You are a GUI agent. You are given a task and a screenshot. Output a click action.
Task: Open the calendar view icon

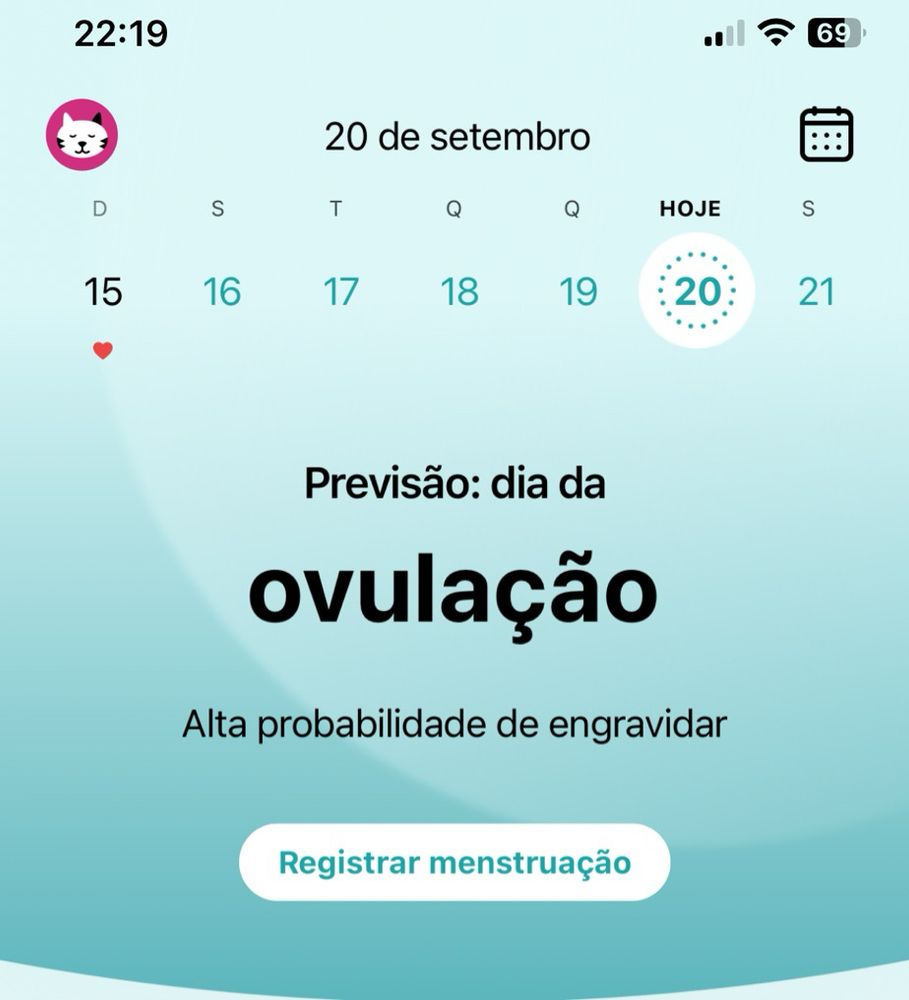826,135
